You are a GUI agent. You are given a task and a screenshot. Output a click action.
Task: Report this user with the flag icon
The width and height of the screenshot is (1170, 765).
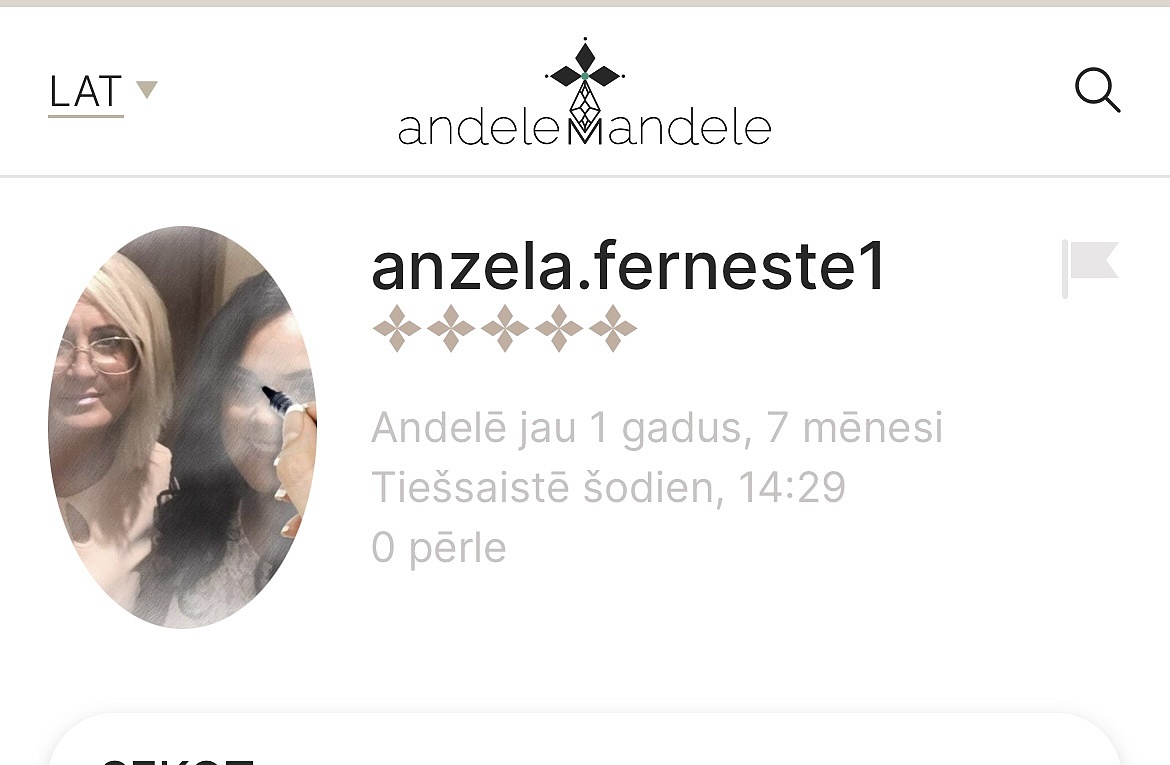[1090, 266]
